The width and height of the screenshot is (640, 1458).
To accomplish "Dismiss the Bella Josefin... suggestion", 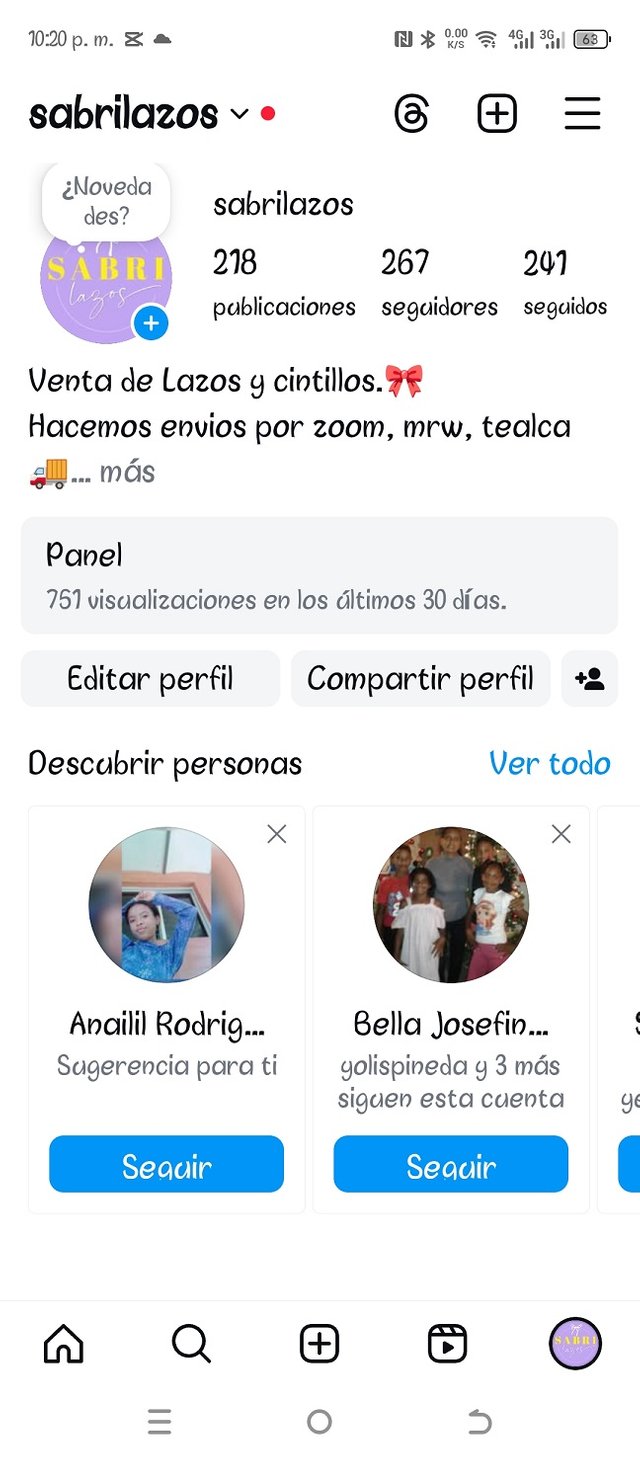I will 562,834.
